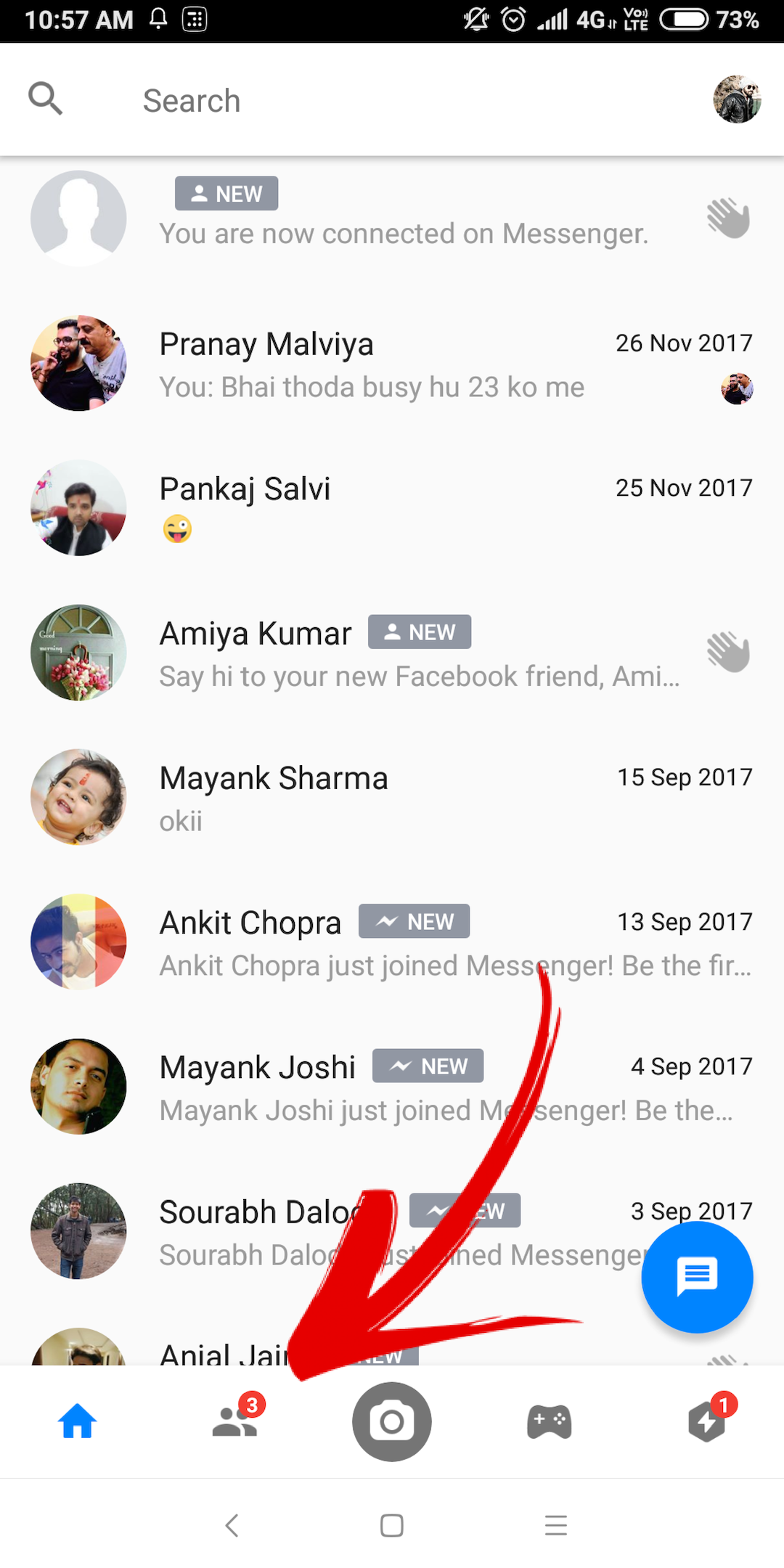Compose a new message
Viewport: 784px width, 1568px height.
click(697, 1277)
